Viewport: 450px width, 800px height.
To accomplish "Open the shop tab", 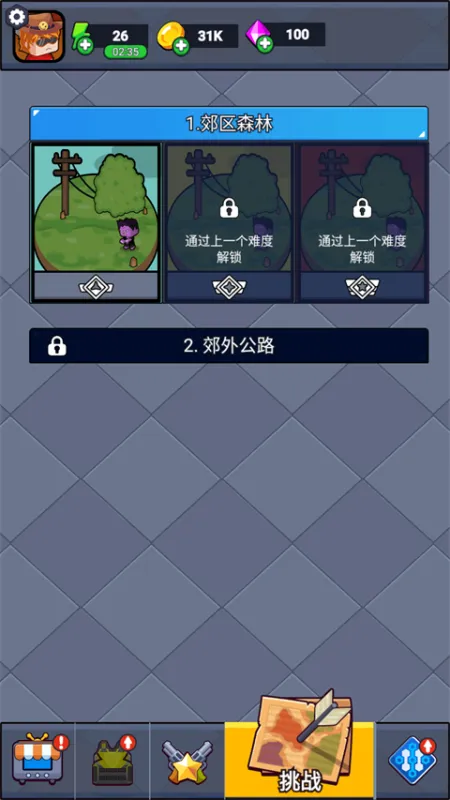I will [38, 760].
